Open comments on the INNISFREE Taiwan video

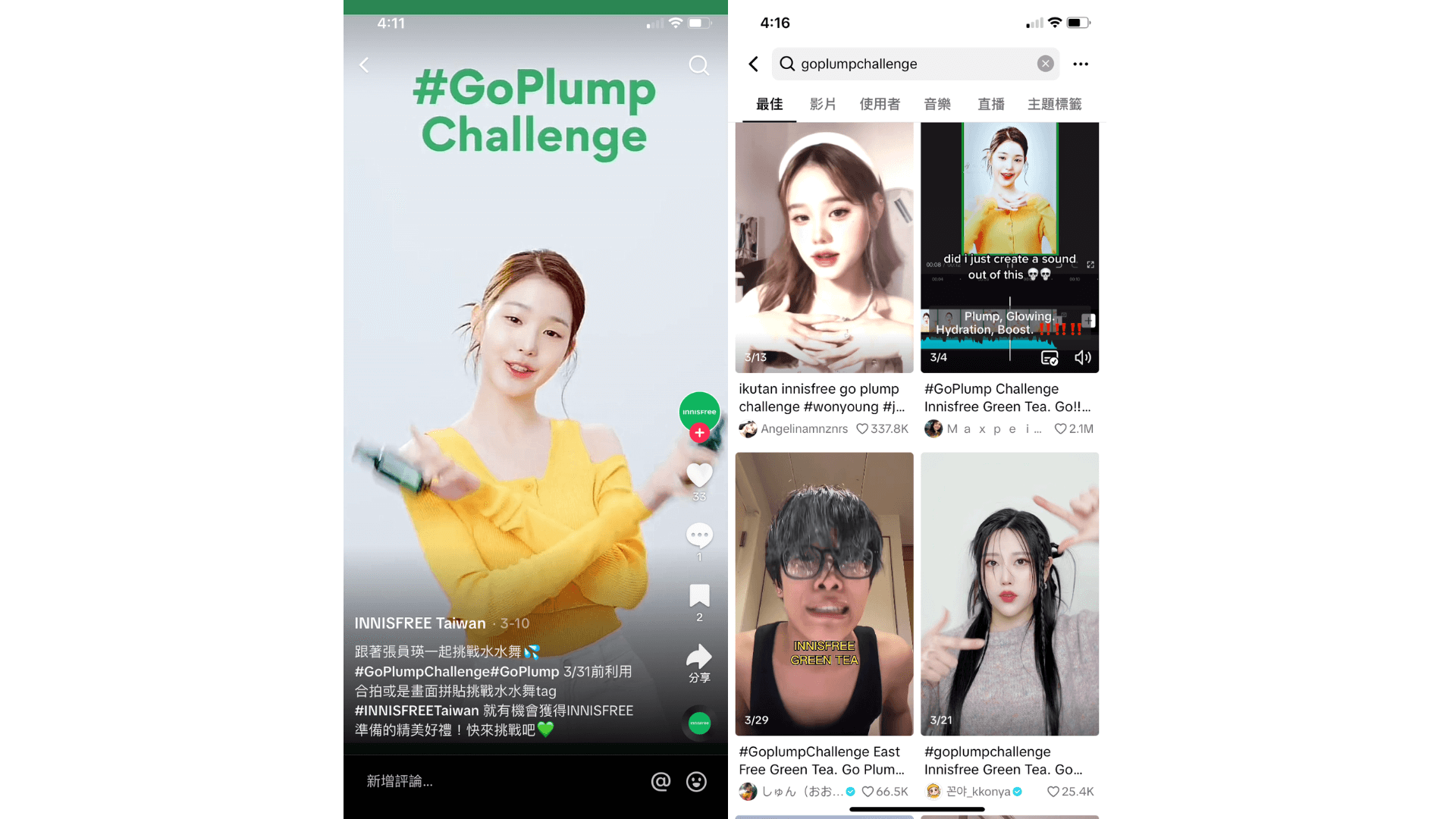(x=699, y=535)
